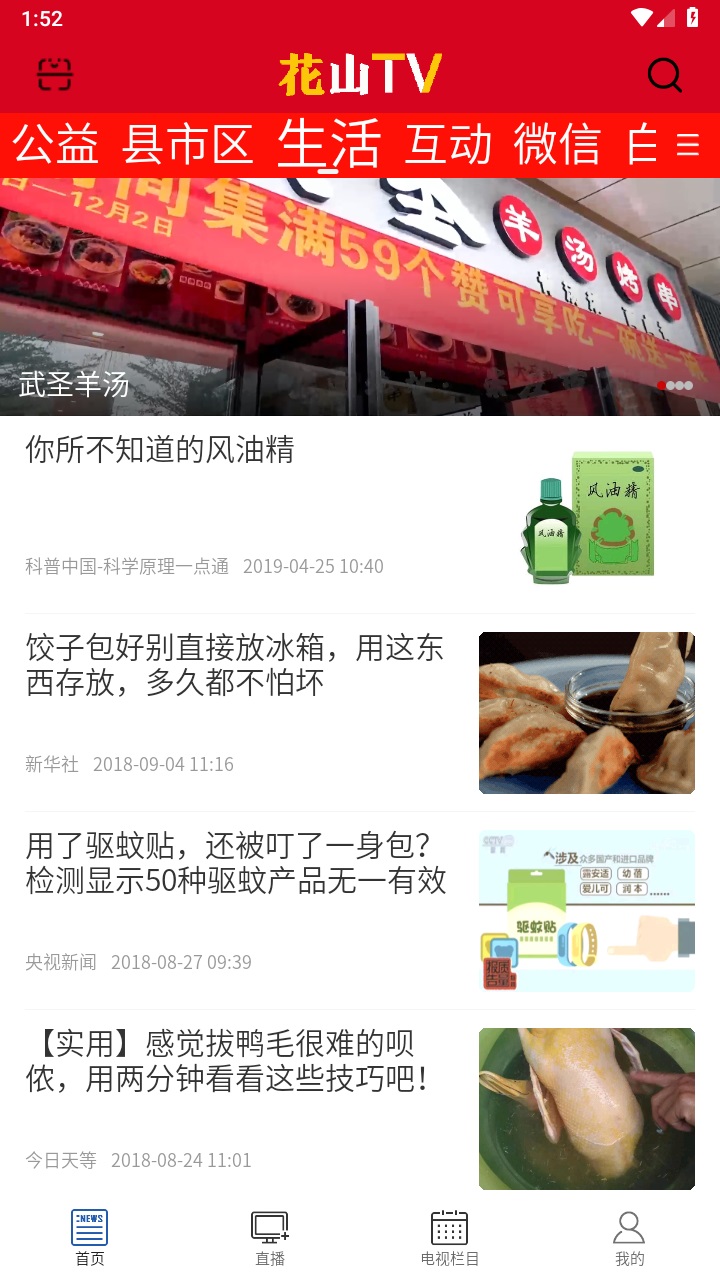Select the 生活 category tab
Screen dimensions: 720x1280
point(331,145)
